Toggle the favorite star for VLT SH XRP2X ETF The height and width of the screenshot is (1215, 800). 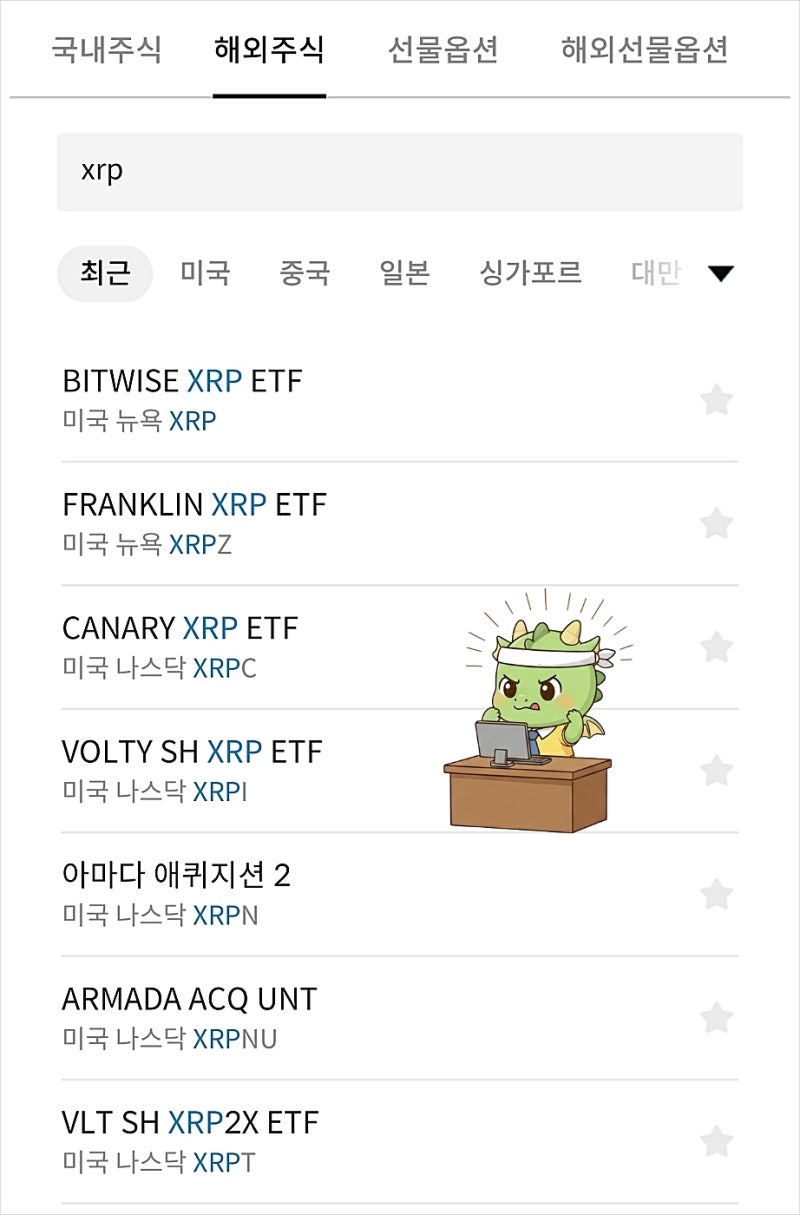pos(717,1140)
